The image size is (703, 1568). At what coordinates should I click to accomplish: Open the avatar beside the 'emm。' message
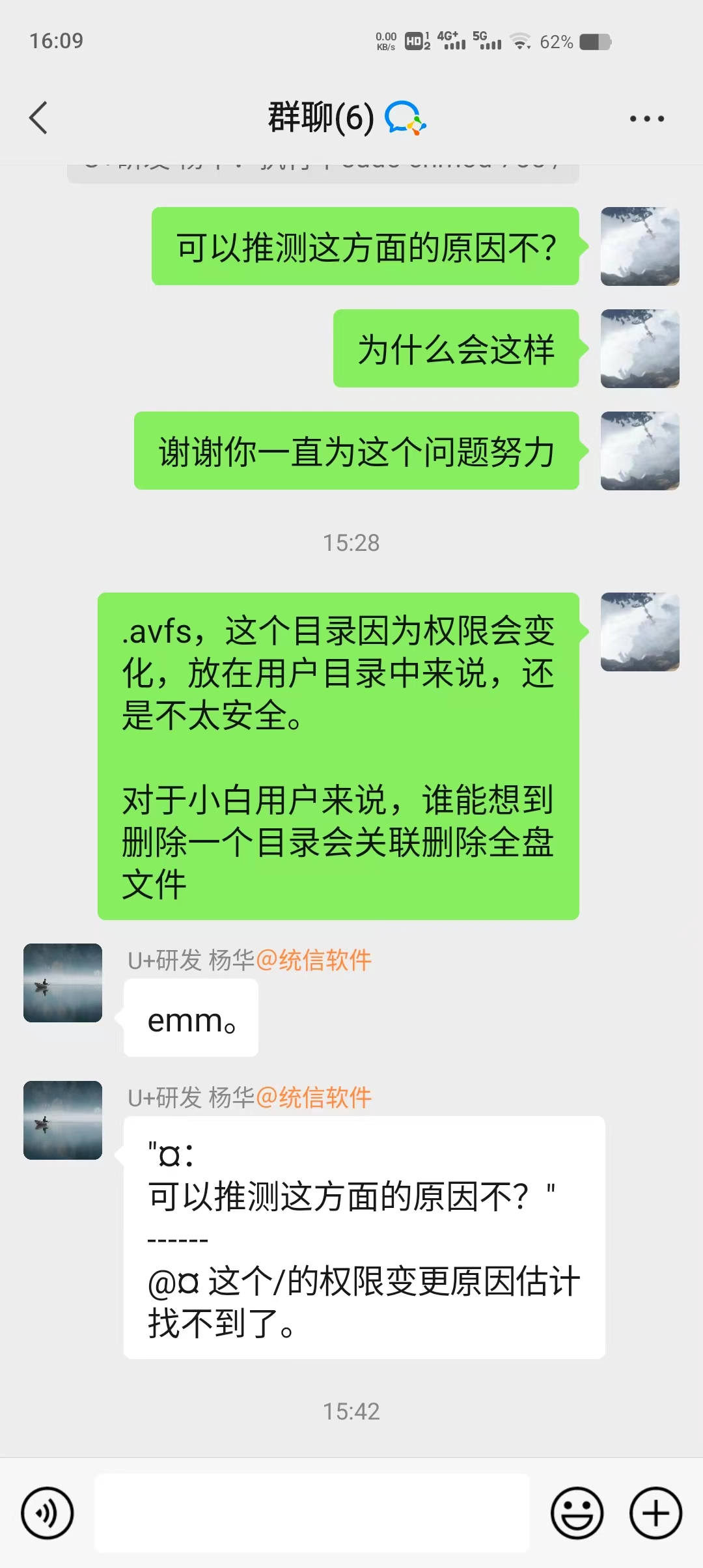pos(62,983)
